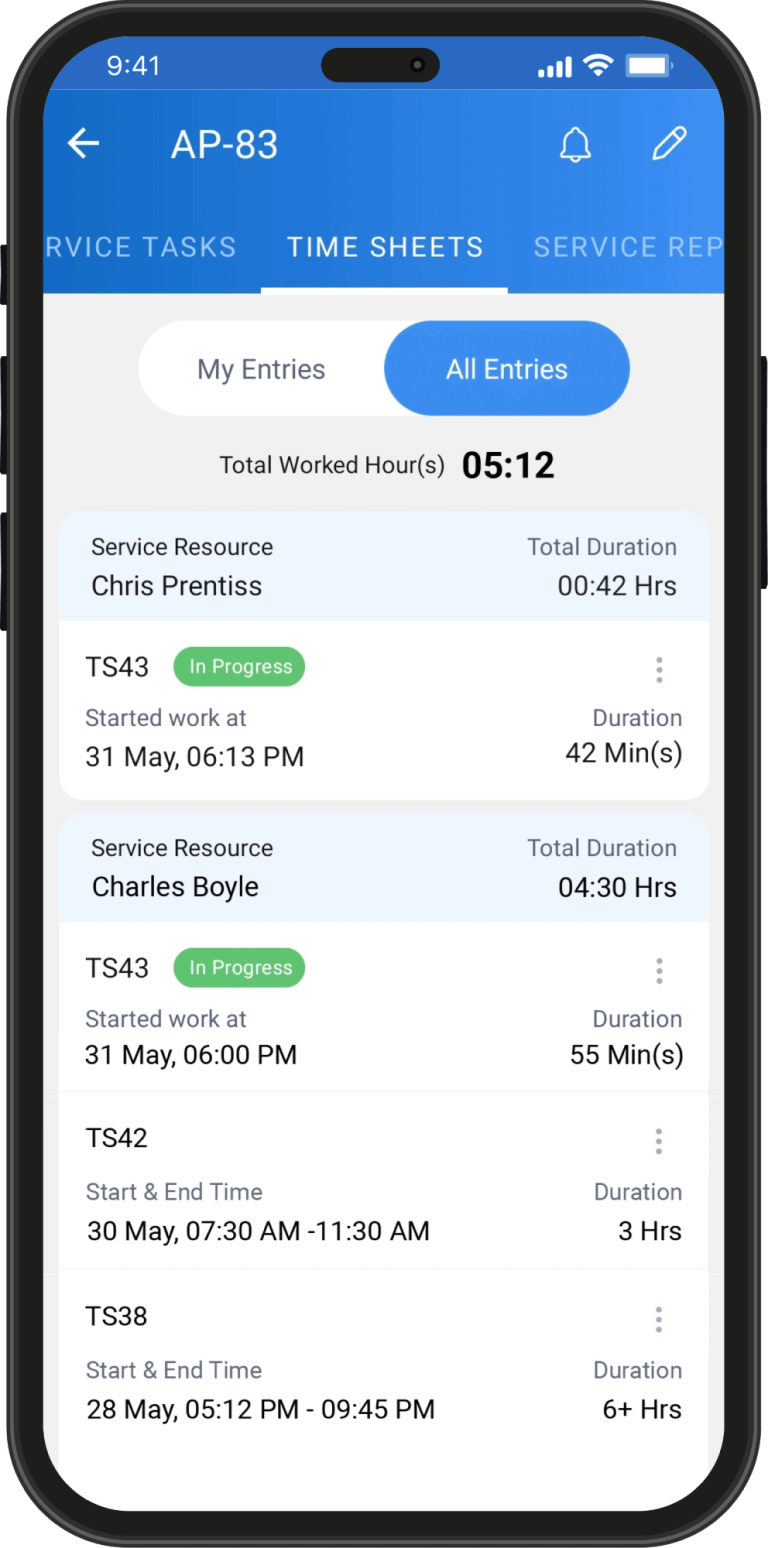Screen dimensions: 768x1548
Task: Open the three-dot menu on timesheet TS42
Action: point(659,1140)
